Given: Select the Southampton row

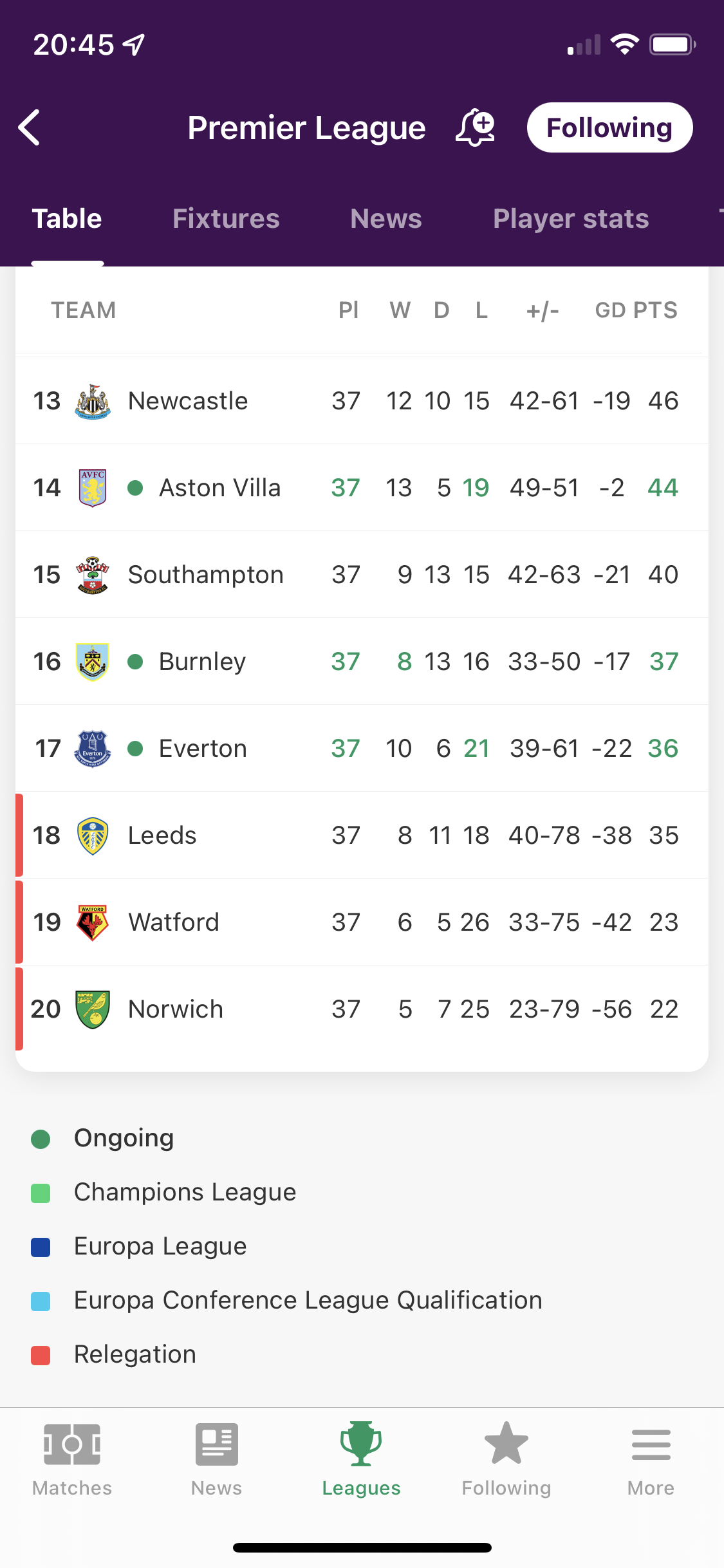Looking at the screenshot, I should coord(362,575).
